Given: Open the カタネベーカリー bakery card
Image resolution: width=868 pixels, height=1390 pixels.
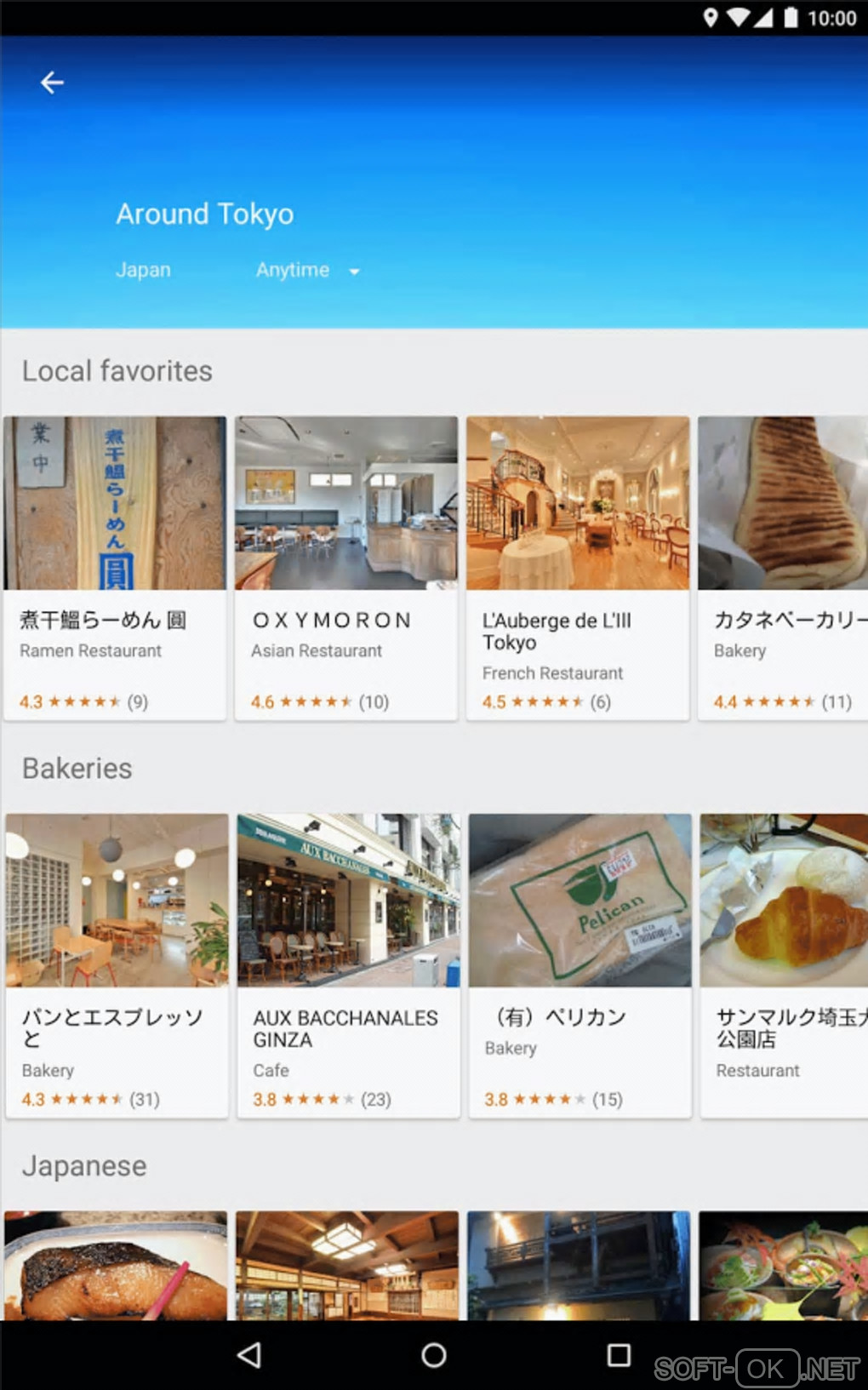Looking at the screenshot, I should tap(782, 568).
